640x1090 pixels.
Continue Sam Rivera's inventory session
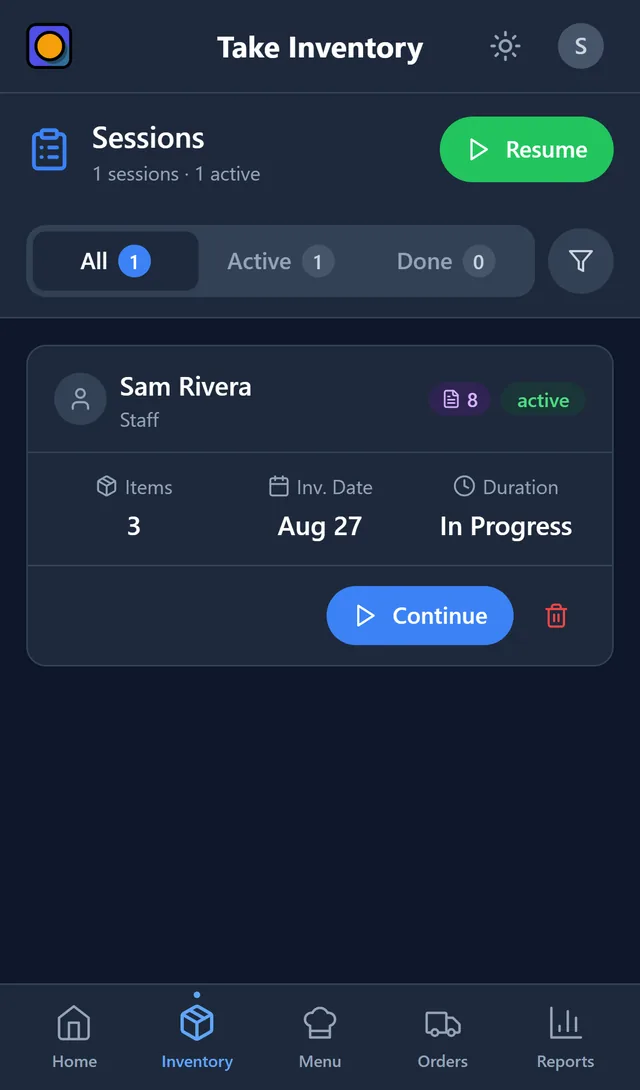pos(420,615)
